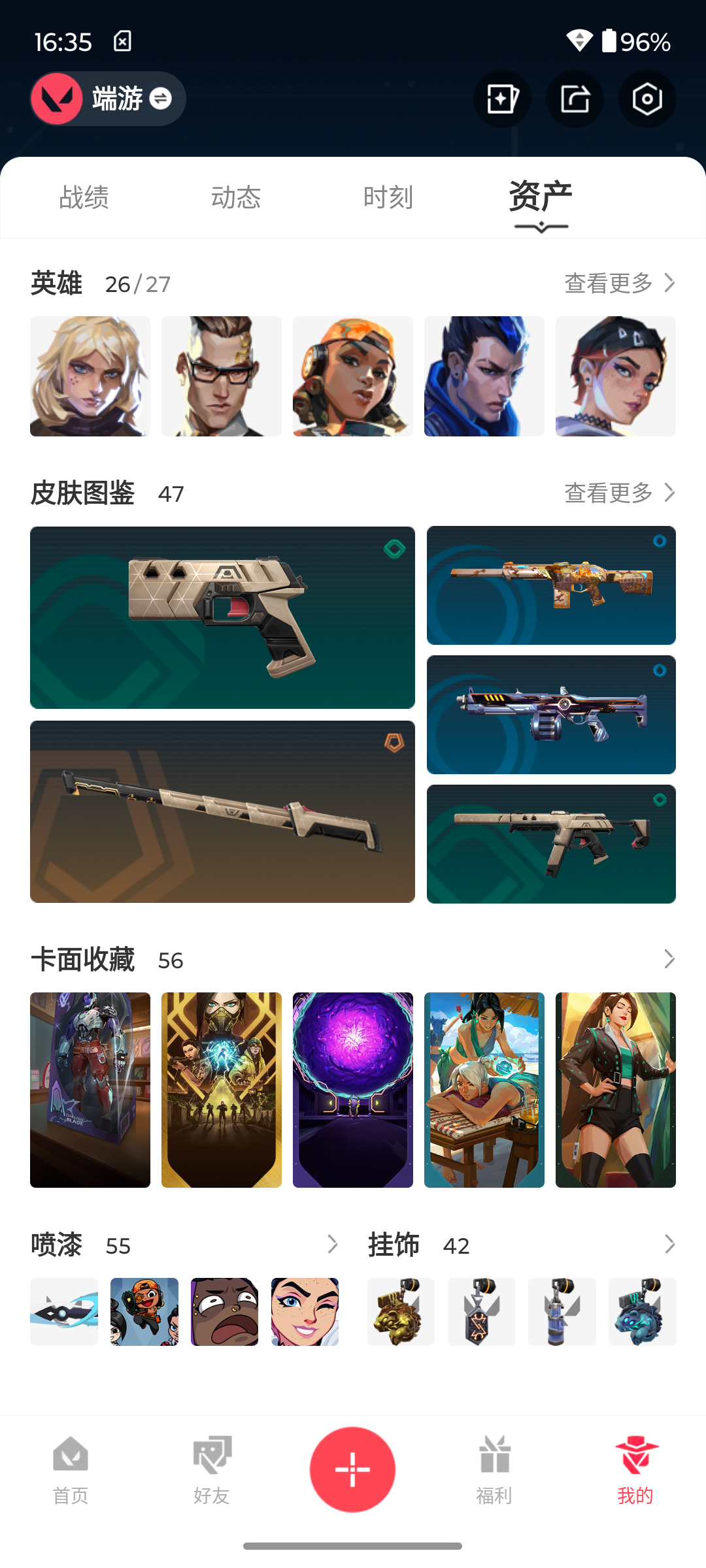Expand the 卡面收藏 card collection

[669, 959]
